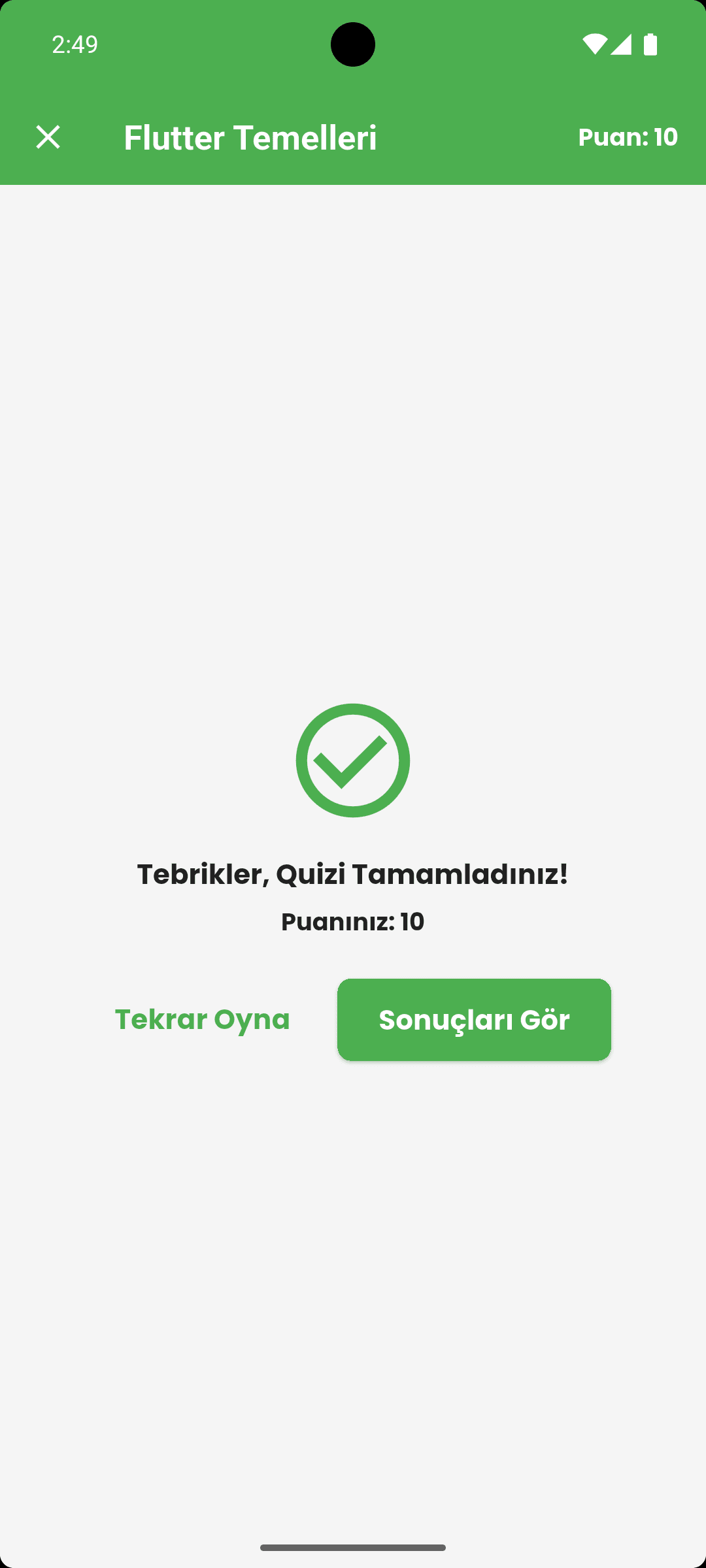Screen dimensions: 706x1568
Task: Tap Tekrar Oyna to replay the quiz
Action: click(x=202, y=1019)
